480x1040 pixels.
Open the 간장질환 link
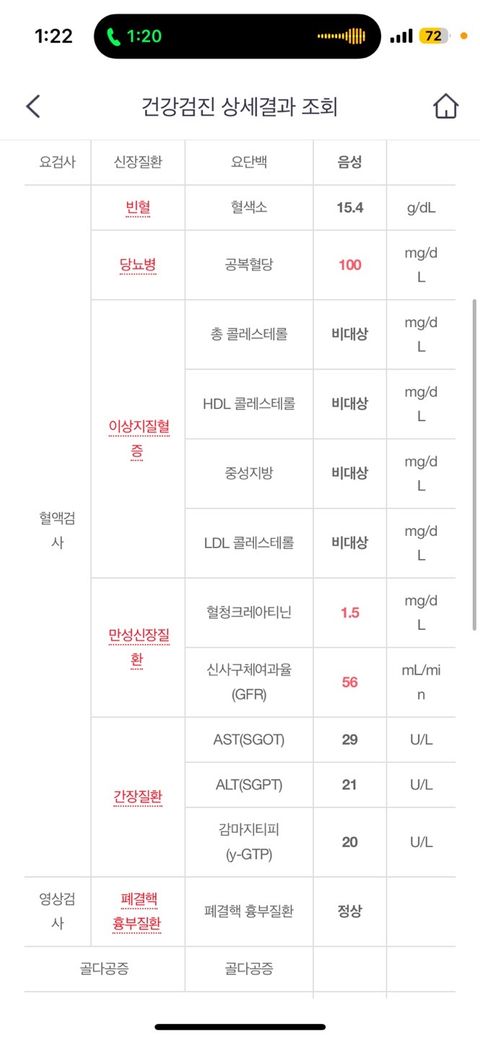coord(138,797)
